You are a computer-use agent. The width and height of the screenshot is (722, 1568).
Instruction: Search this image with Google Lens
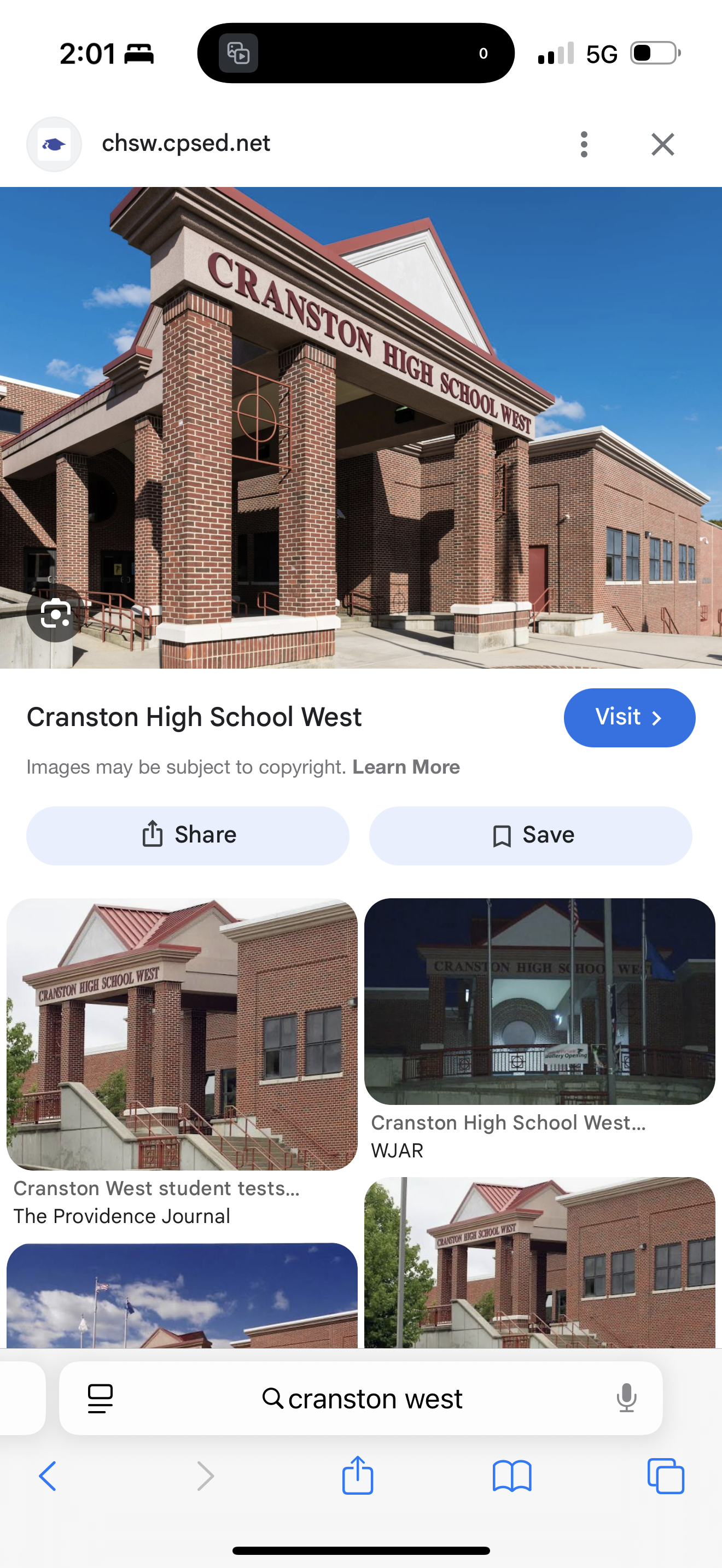pyautogui.click(x=55, y=613)
